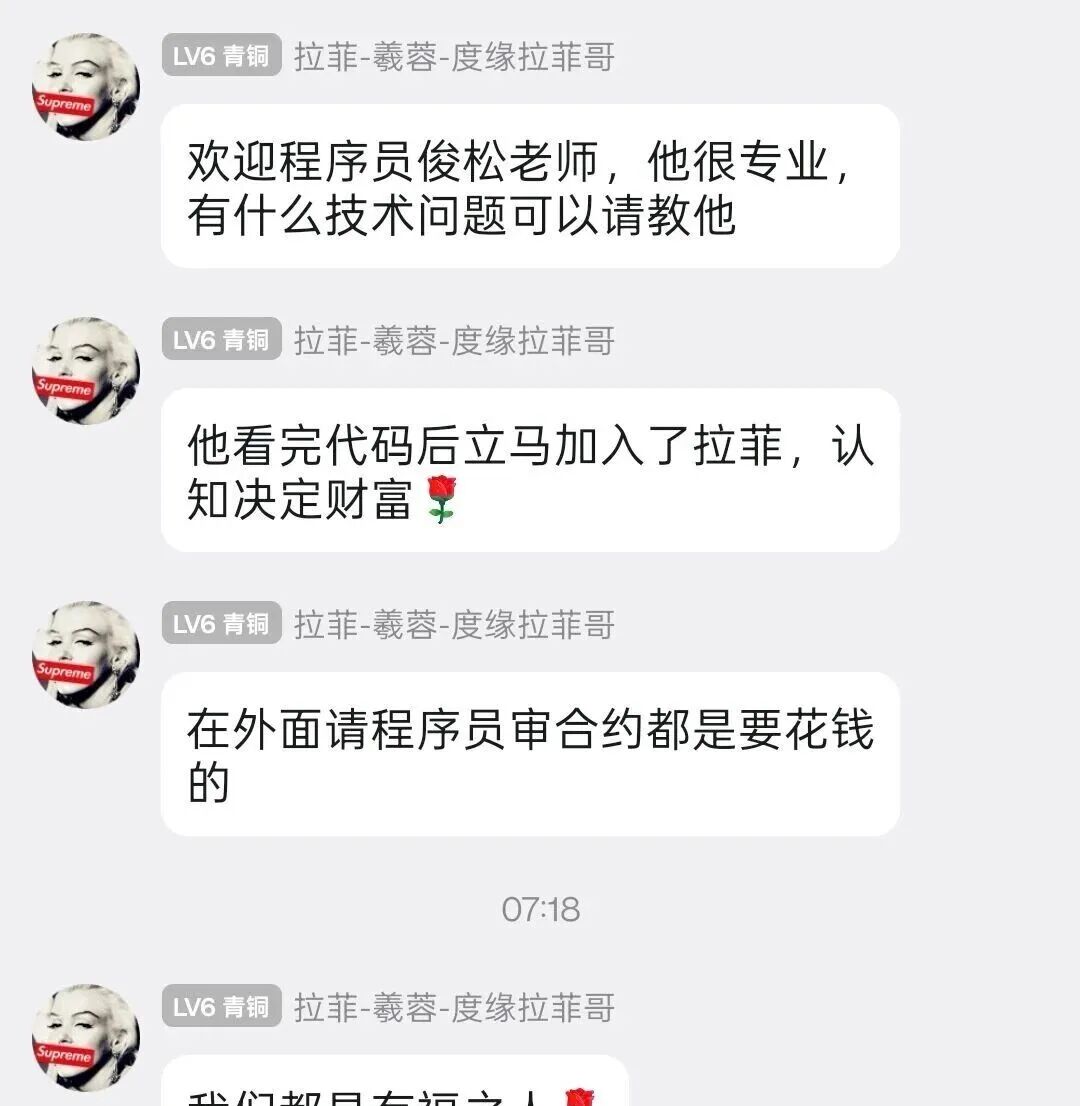Select the 欢迎程序员俊松老师 message bubble
The image size is (1080, 1106).
pyautogui.click(x=530, y=186)
